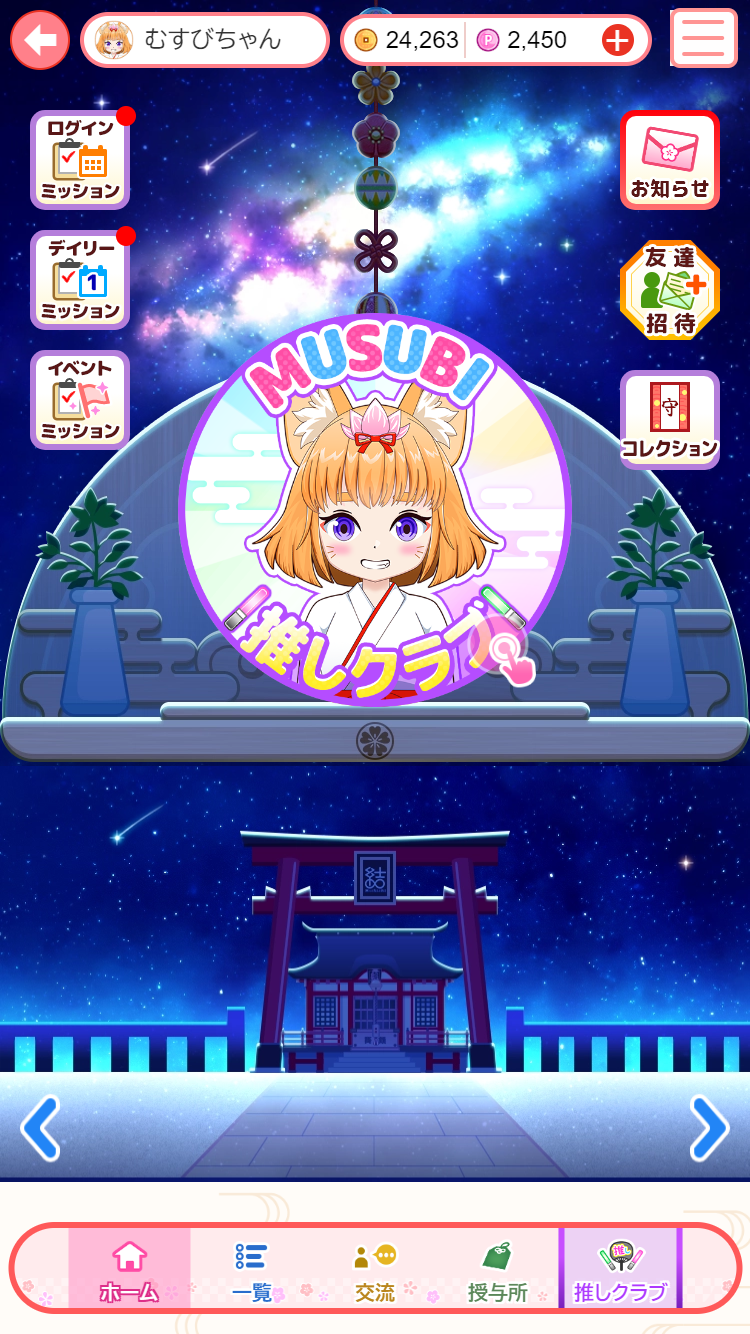Open the コレクション collection
Image resolution: width=750 pixels, height=1334 pixels.
point(670,420)
